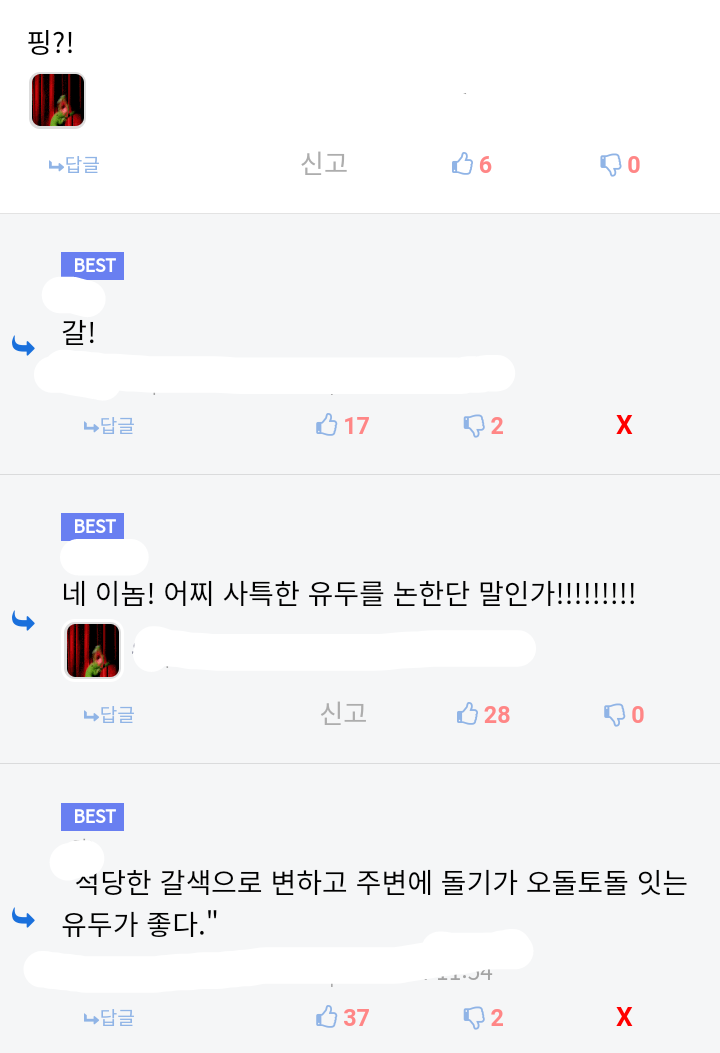Reply to the '유두가 좋다' comment
This screenshot has width=720, height=1053.
click(109, 1018)
